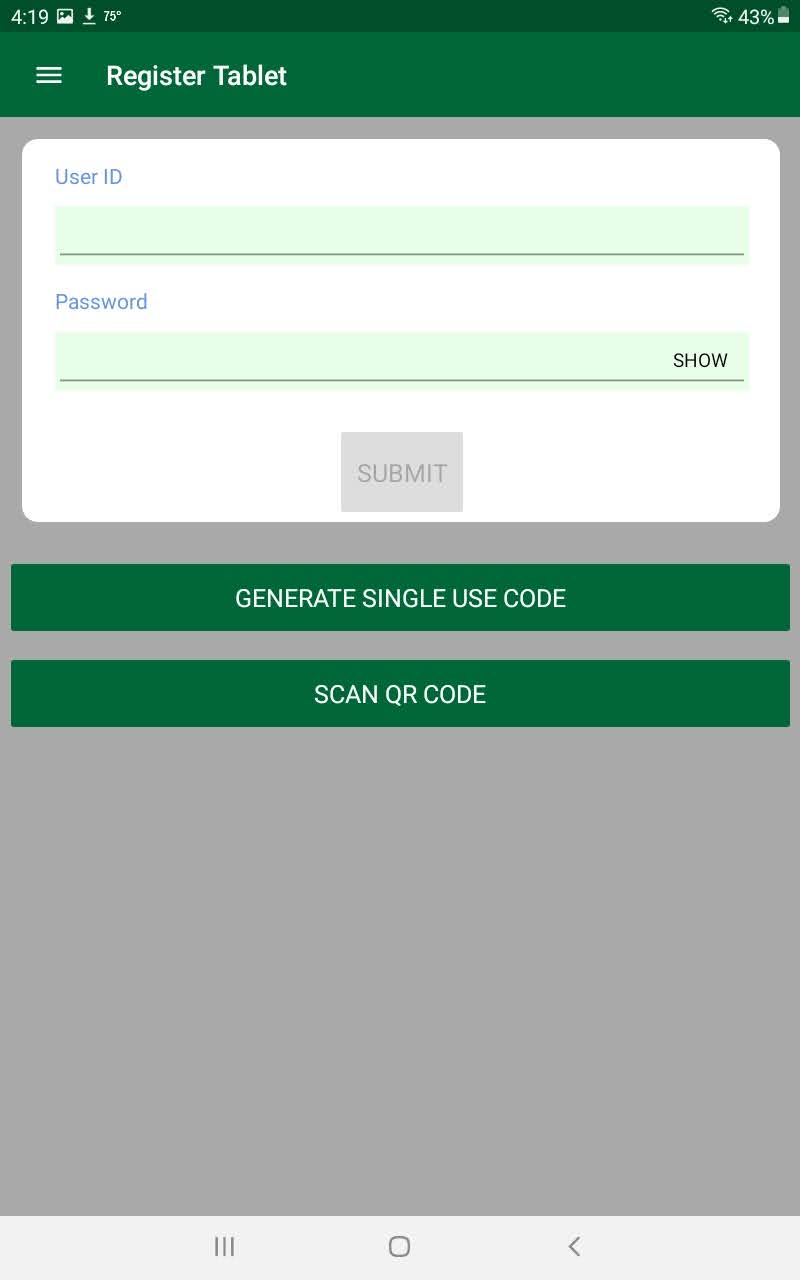
Task: Tap the home navigation button
Action: (399, 1246)
